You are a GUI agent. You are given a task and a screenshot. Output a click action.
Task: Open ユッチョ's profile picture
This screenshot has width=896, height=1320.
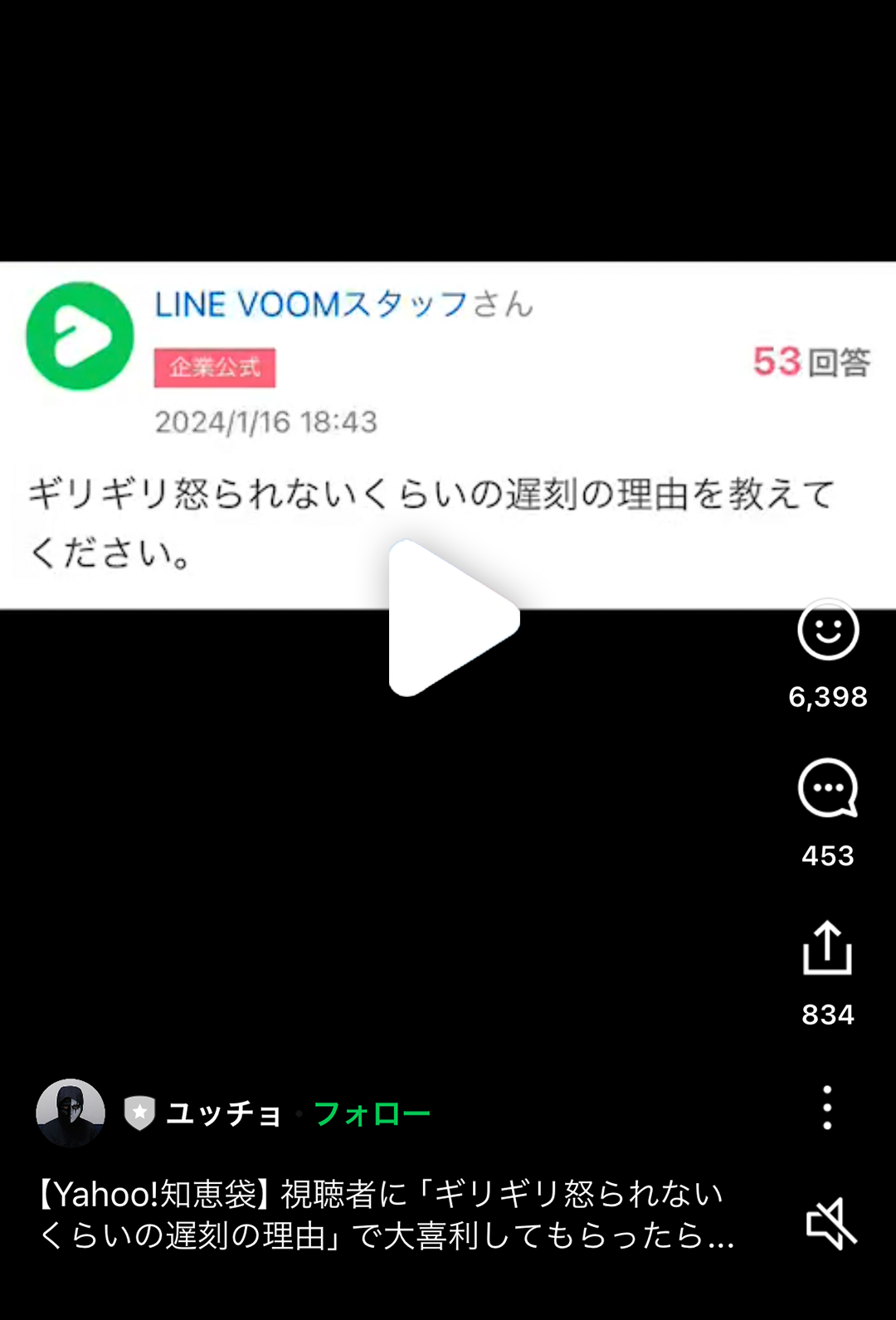71,1113
